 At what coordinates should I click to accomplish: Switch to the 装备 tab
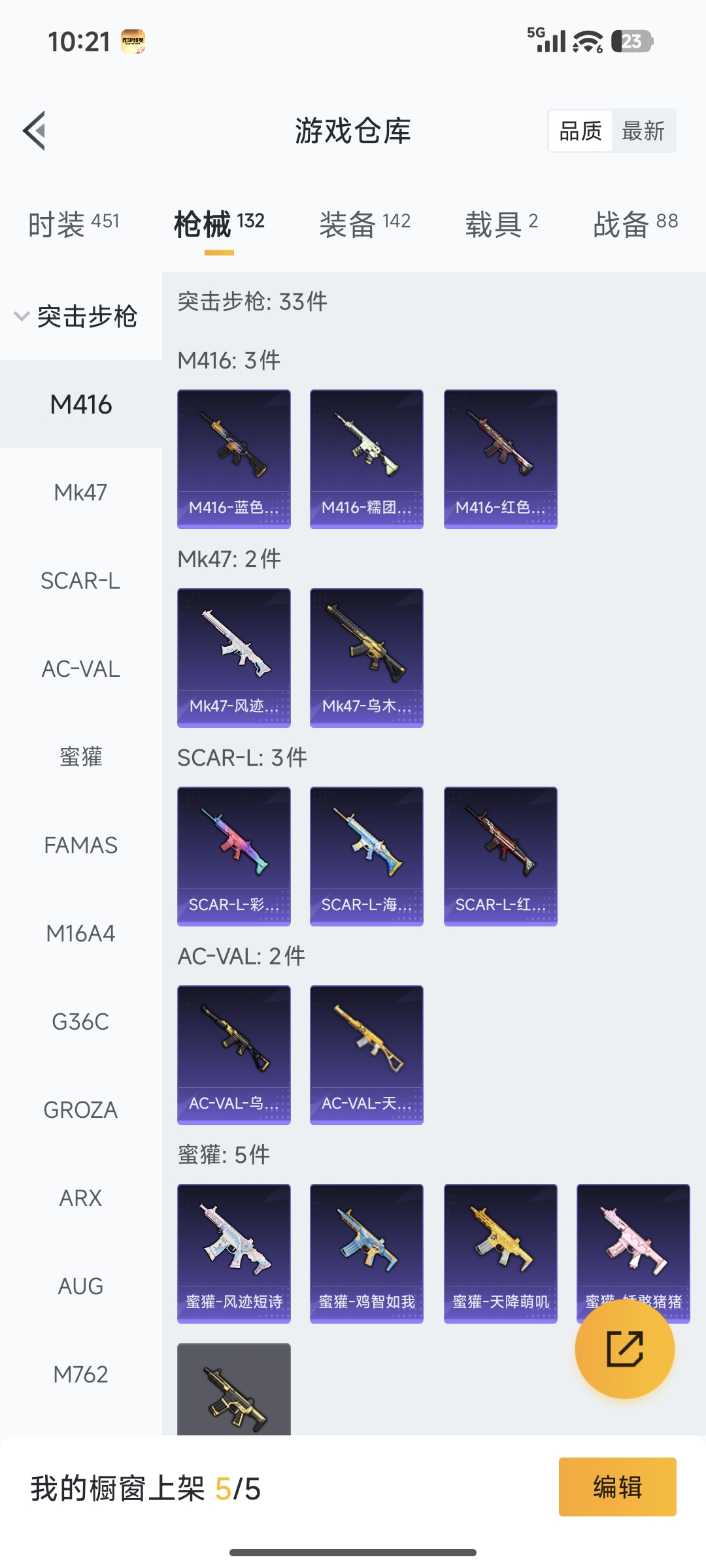tap(365, 224)
